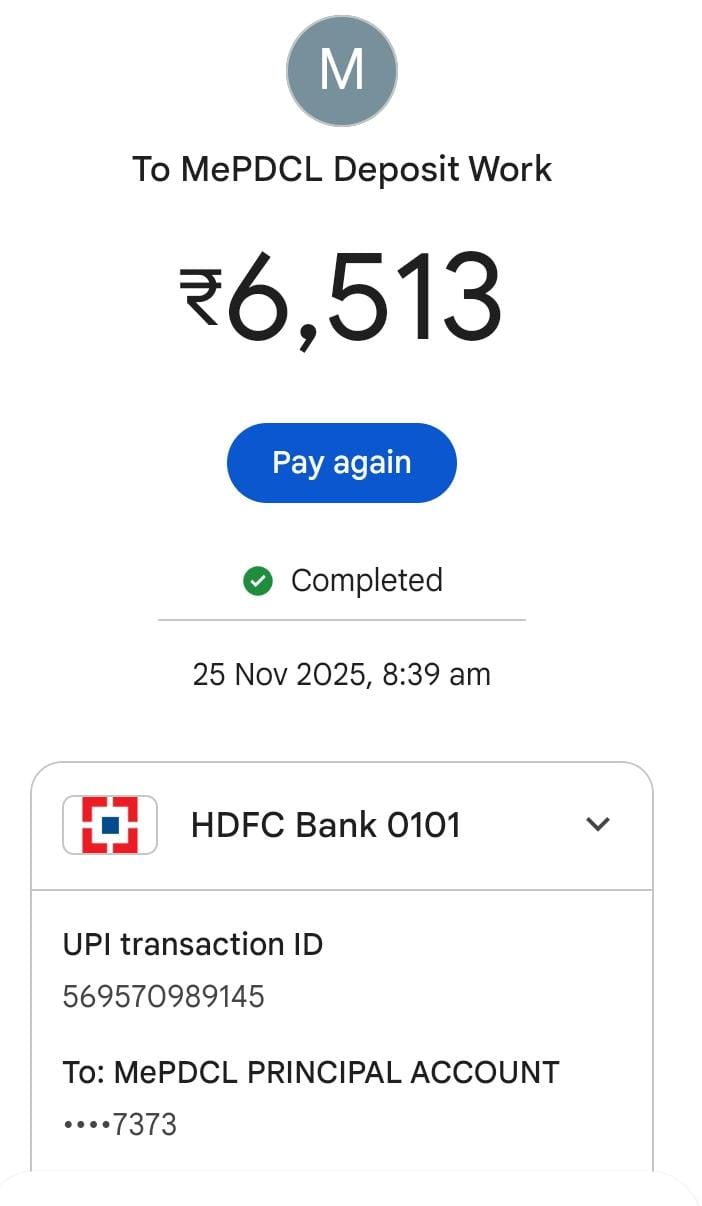Viewport: 702px width, 1206px height.
Task: Open the MePDCL recipient avatar
Action: [x=341, y=71]
